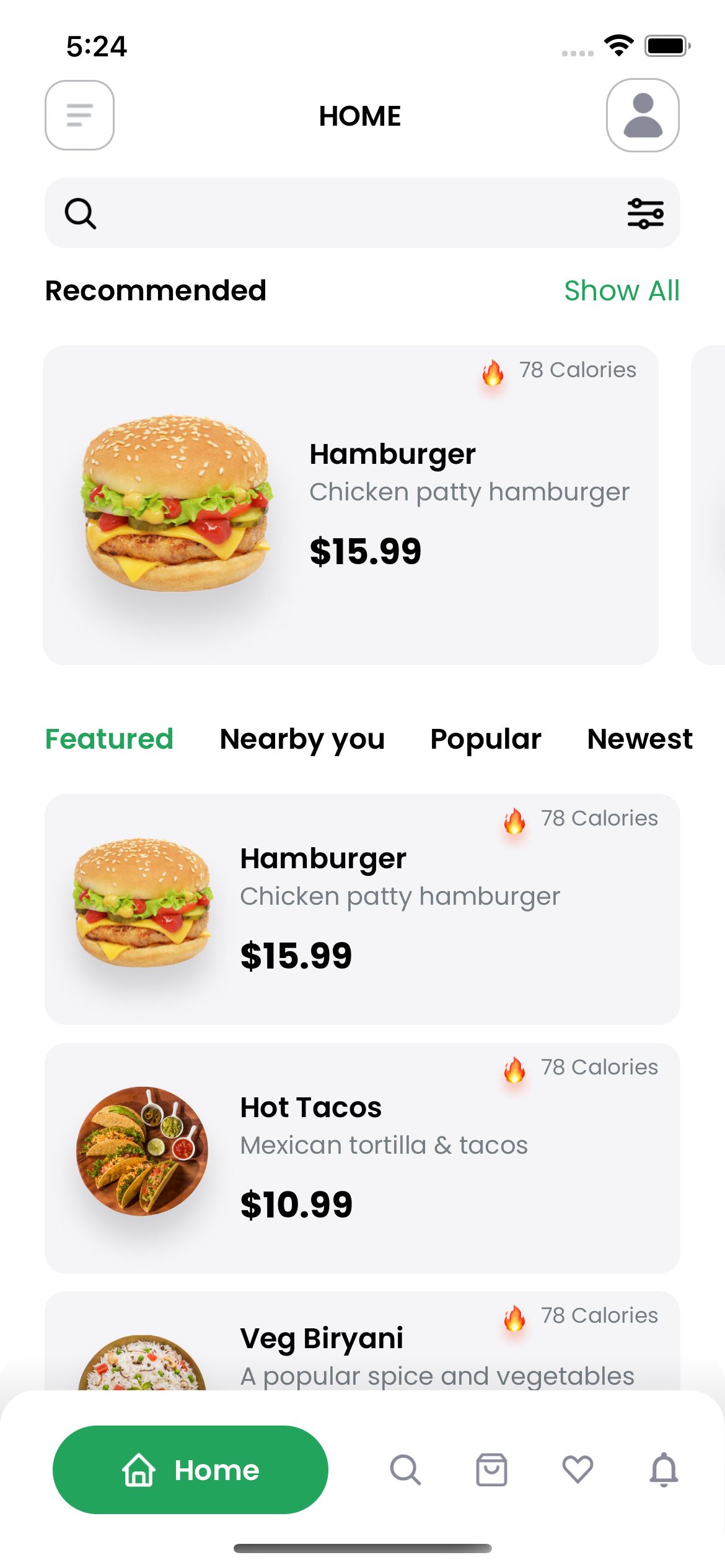Switch to the Popular tab

pos(486,739)
